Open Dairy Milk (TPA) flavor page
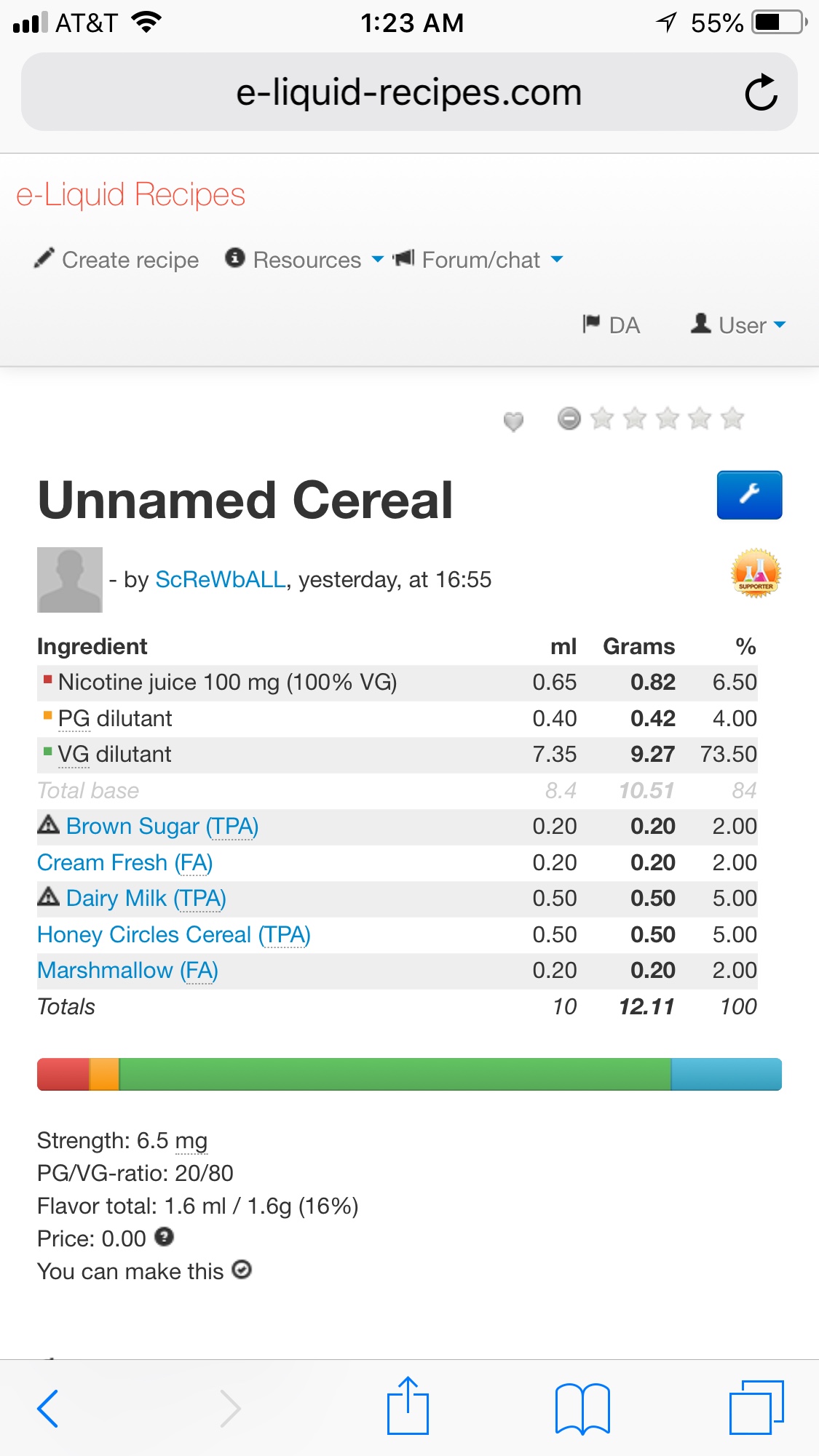 [146, 899]
